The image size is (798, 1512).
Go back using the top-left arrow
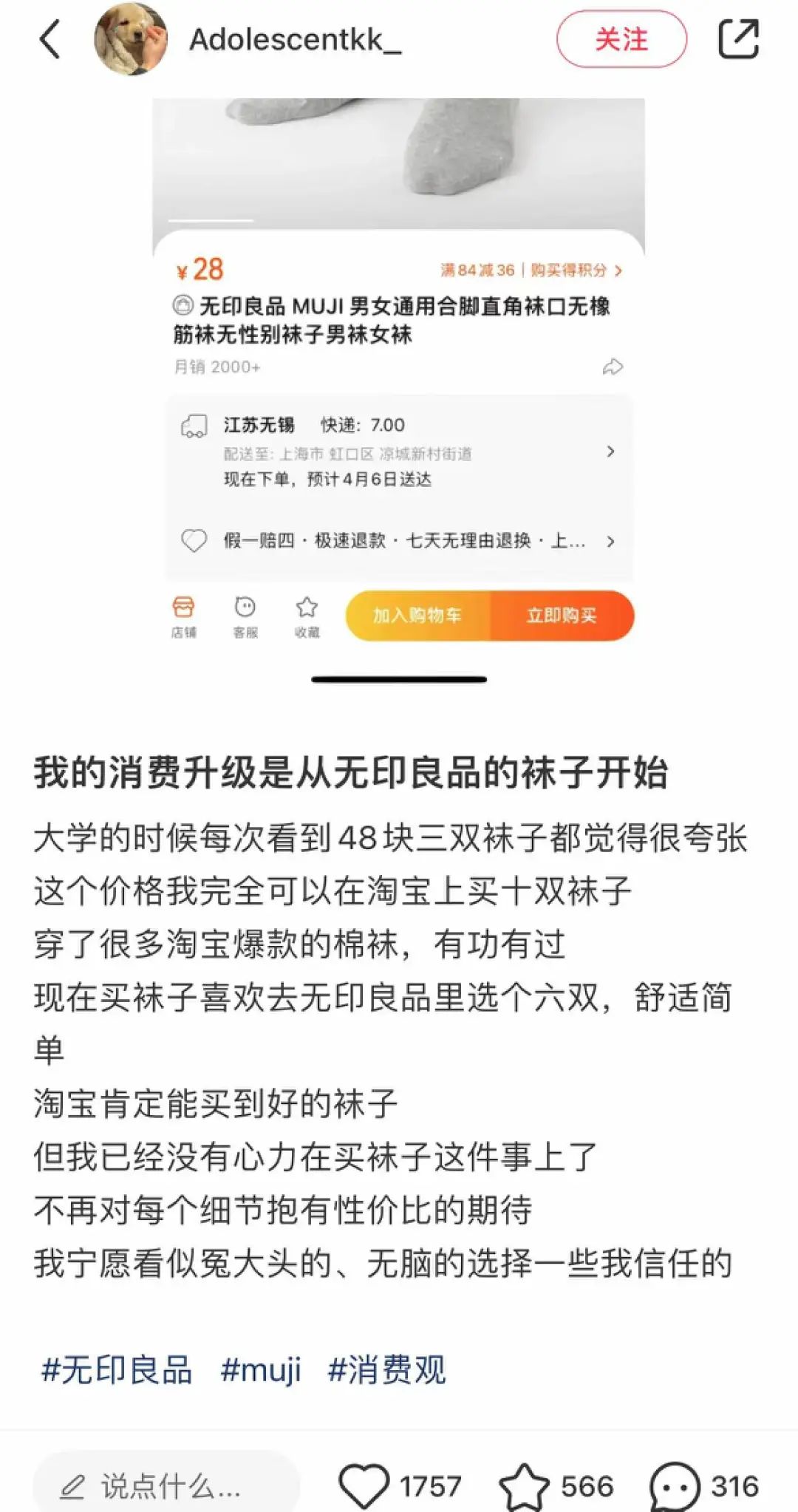coord(50,39)
